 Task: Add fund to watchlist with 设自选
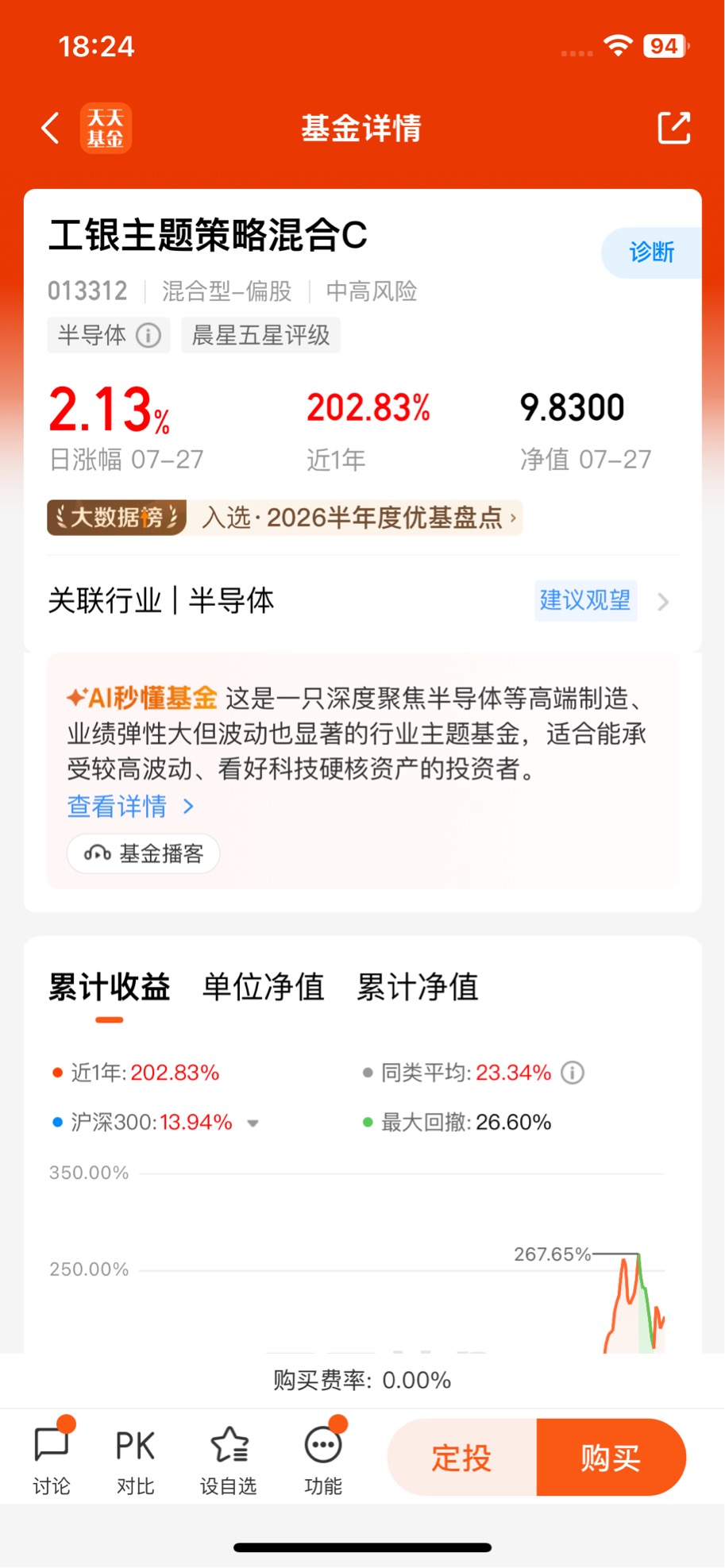pos(229,1458)
